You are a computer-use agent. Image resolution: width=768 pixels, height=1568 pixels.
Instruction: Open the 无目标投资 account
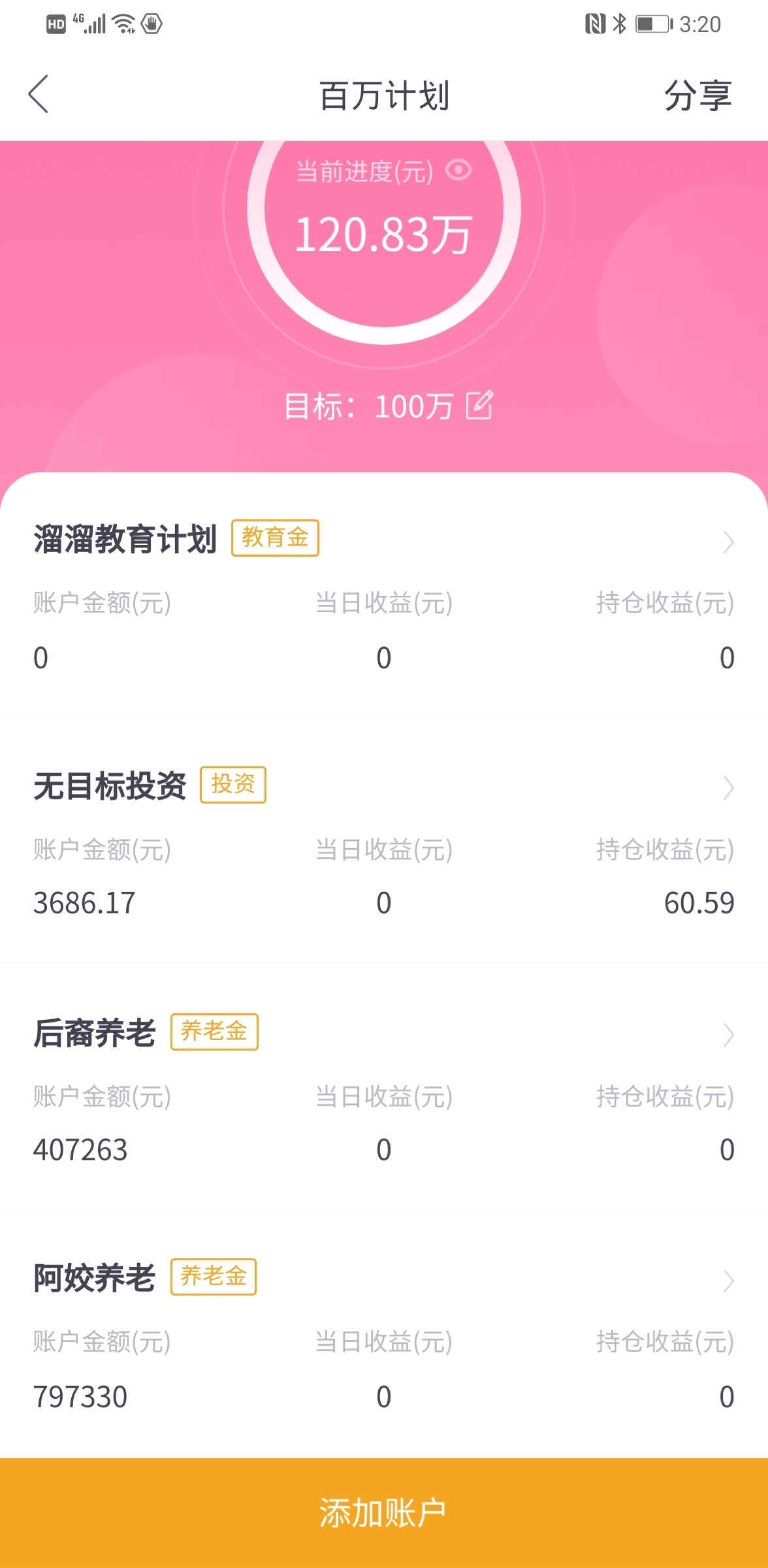384,841
